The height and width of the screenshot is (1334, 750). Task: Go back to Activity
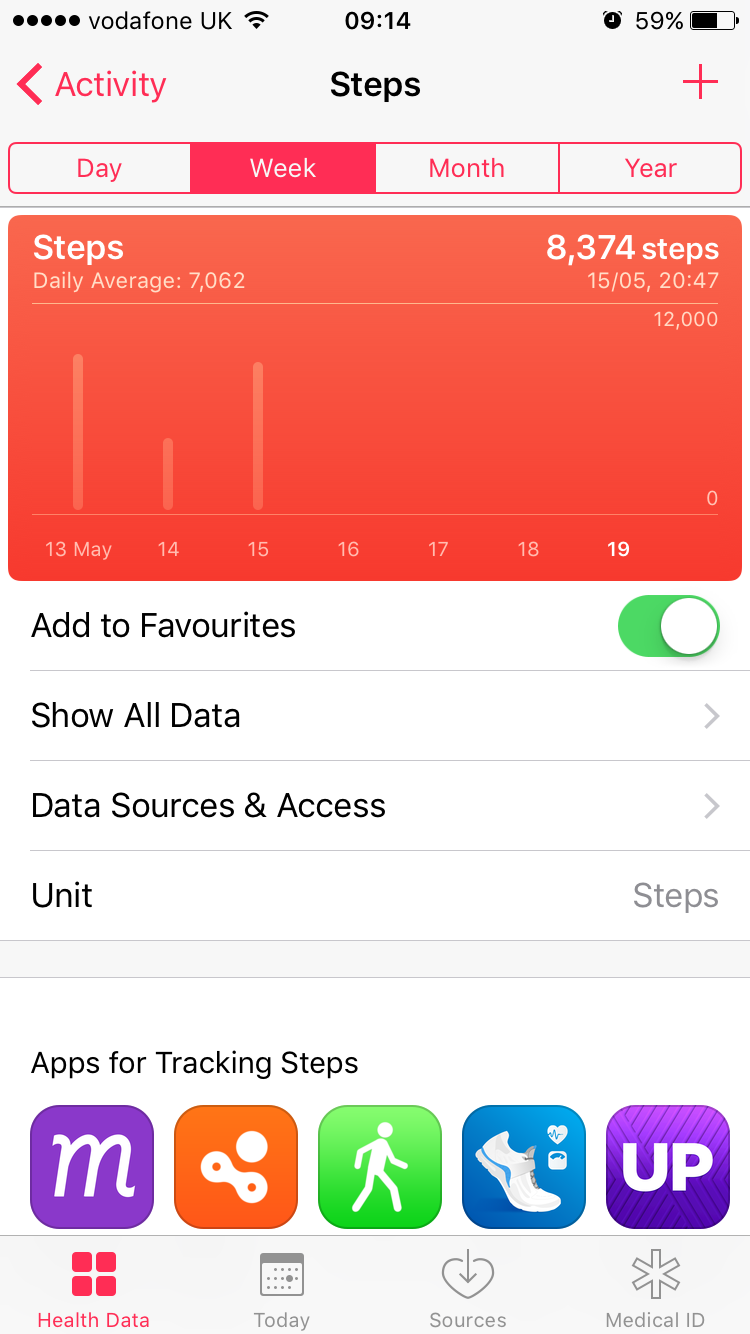point(92,85)
